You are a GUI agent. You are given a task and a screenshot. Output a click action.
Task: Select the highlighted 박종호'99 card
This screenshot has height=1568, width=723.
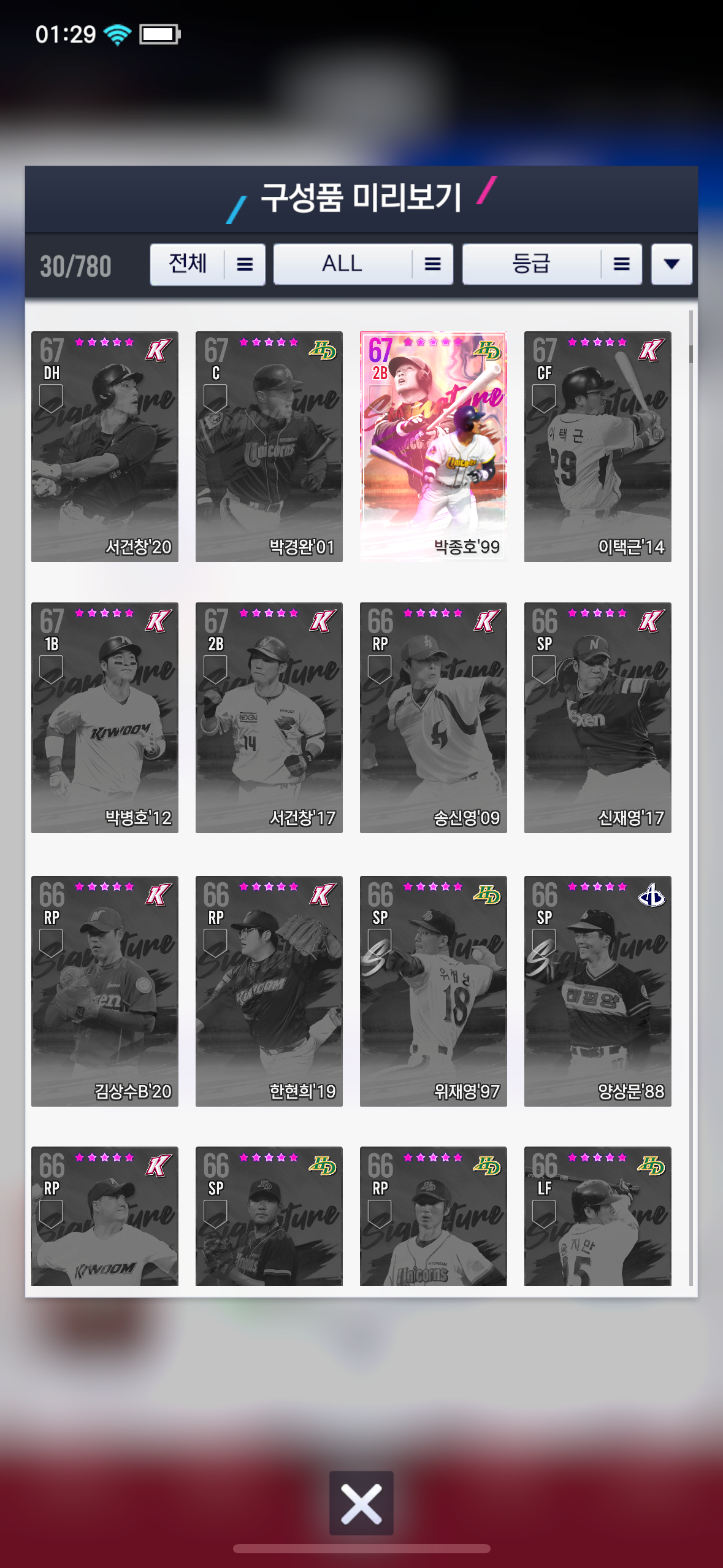coord(433,446)
